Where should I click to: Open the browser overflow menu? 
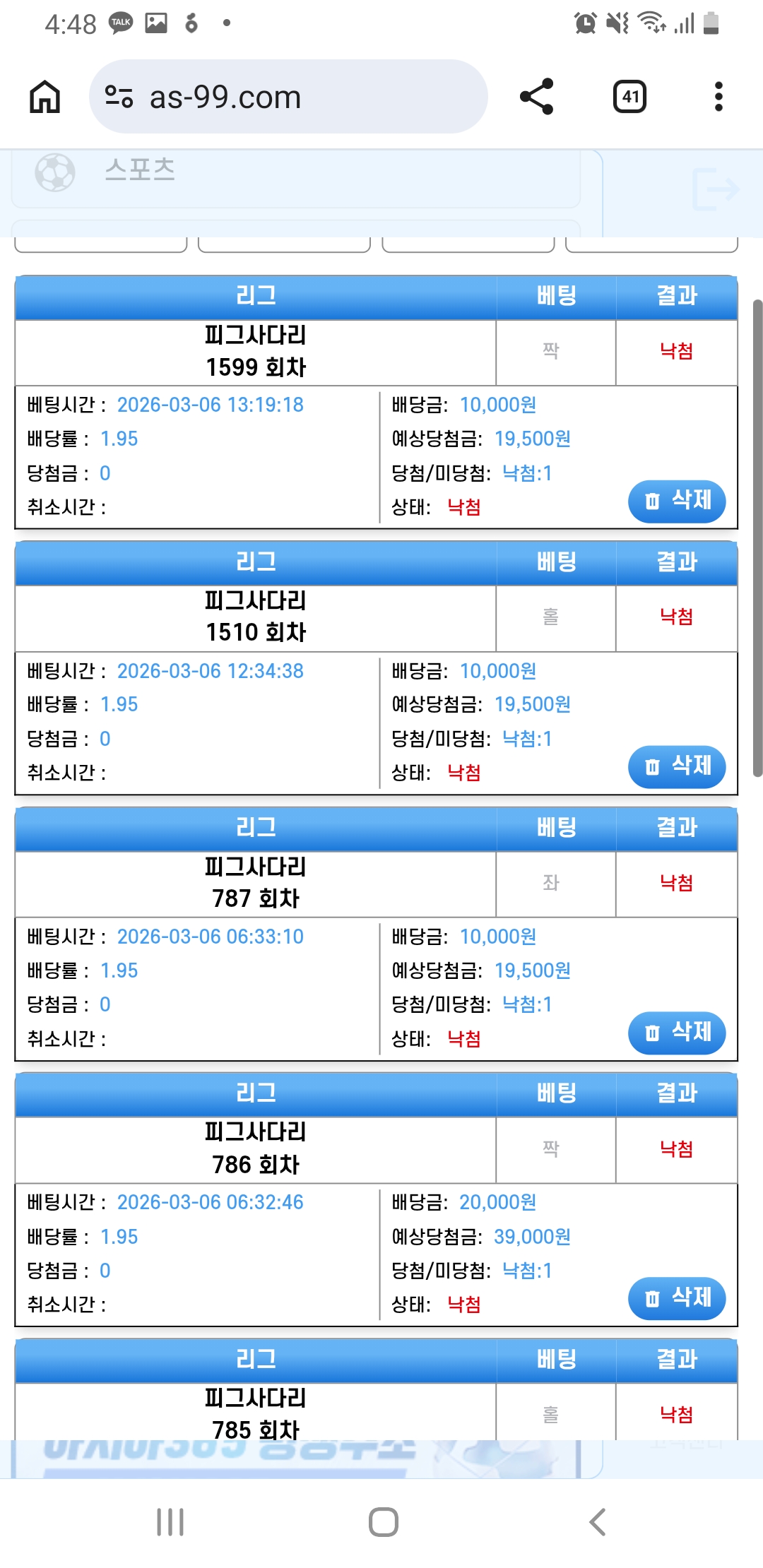[x=718, y=97]
